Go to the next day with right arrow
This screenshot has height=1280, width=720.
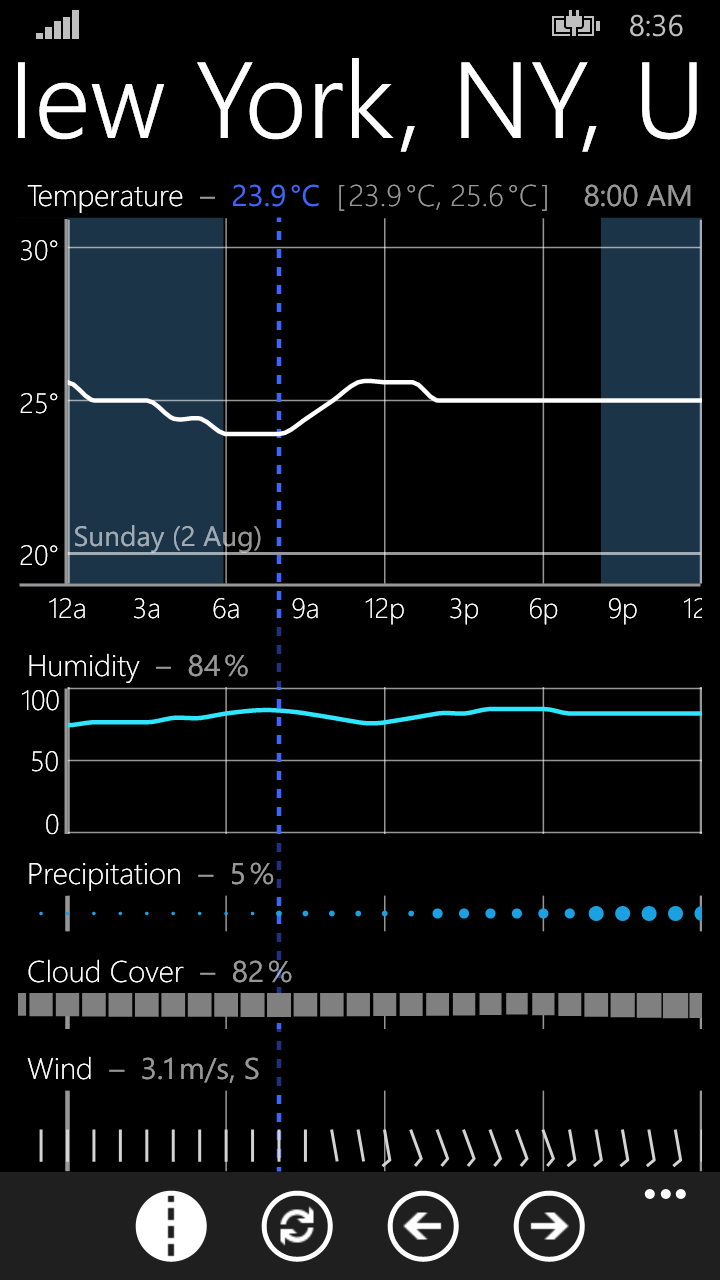[x=549, y=1226]
